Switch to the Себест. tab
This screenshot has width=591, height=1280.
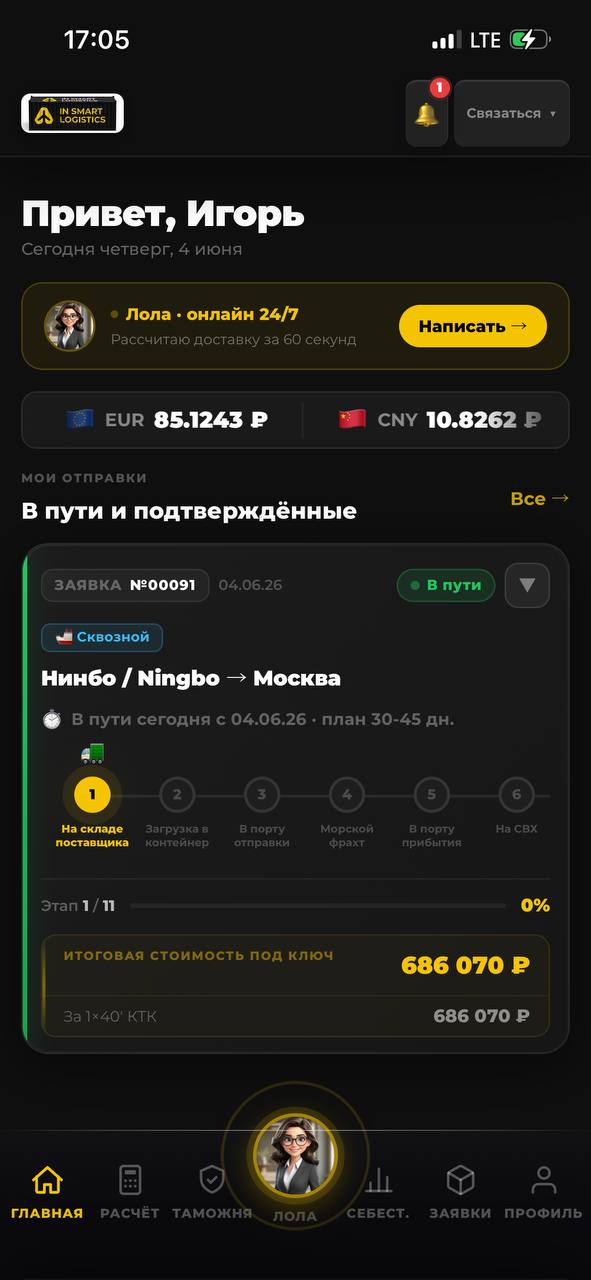click(378, 1192)
